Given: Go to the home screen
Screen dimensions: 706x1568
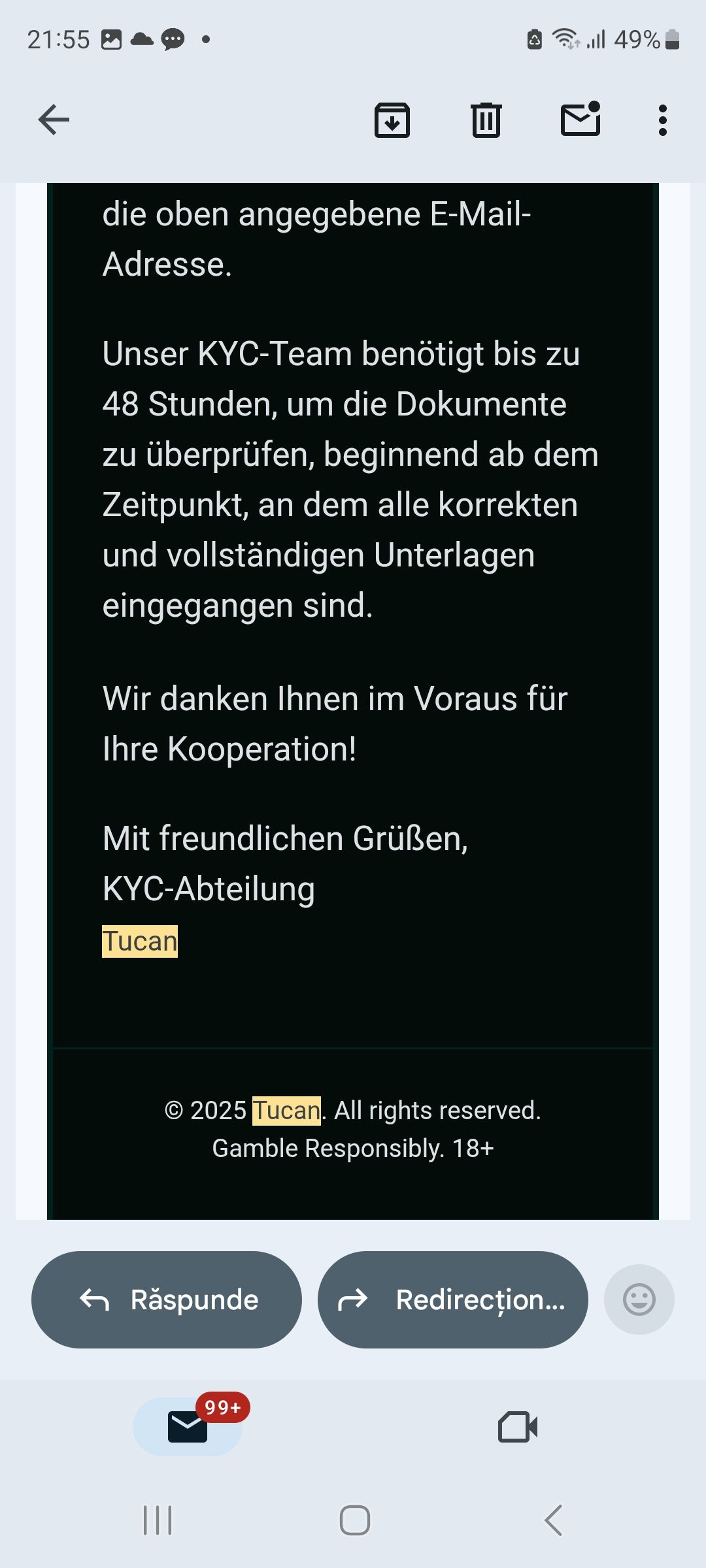Looking at the screenshot, I should [x=354, y=1520].
